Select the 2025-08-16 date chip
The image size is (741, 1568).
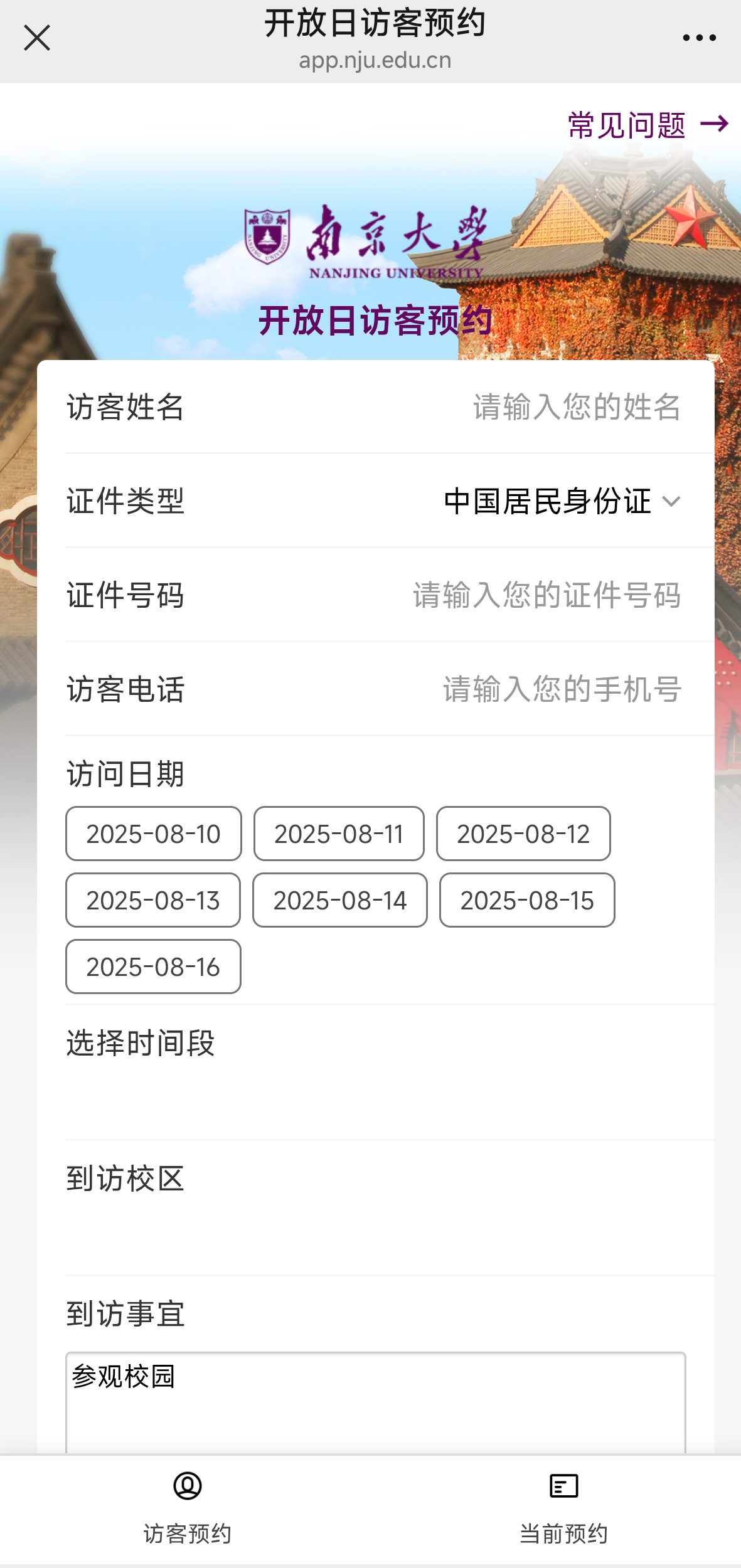pos(153,967)
